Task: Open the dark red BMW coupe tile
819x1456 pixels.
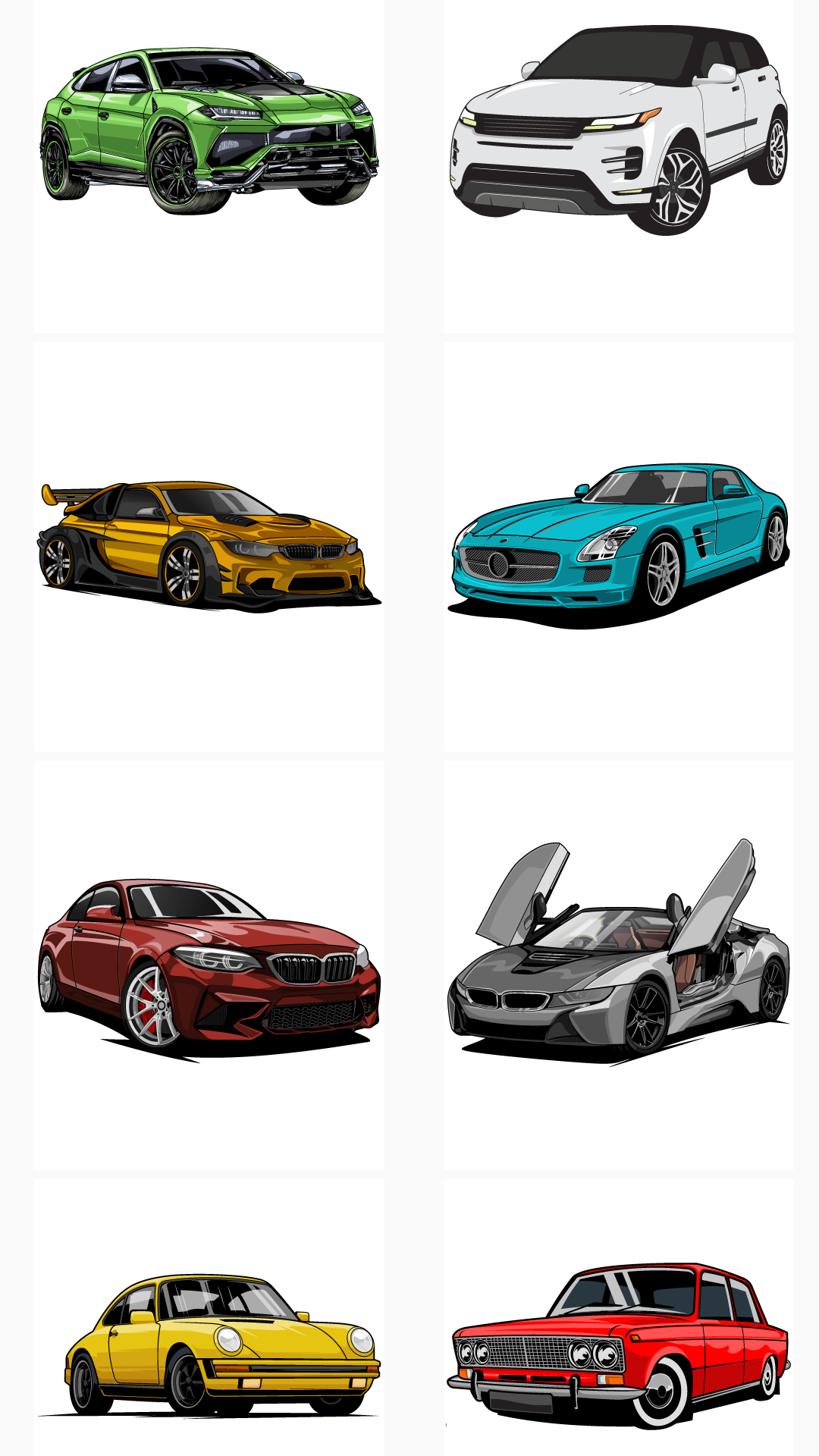Action: point(209,965)
